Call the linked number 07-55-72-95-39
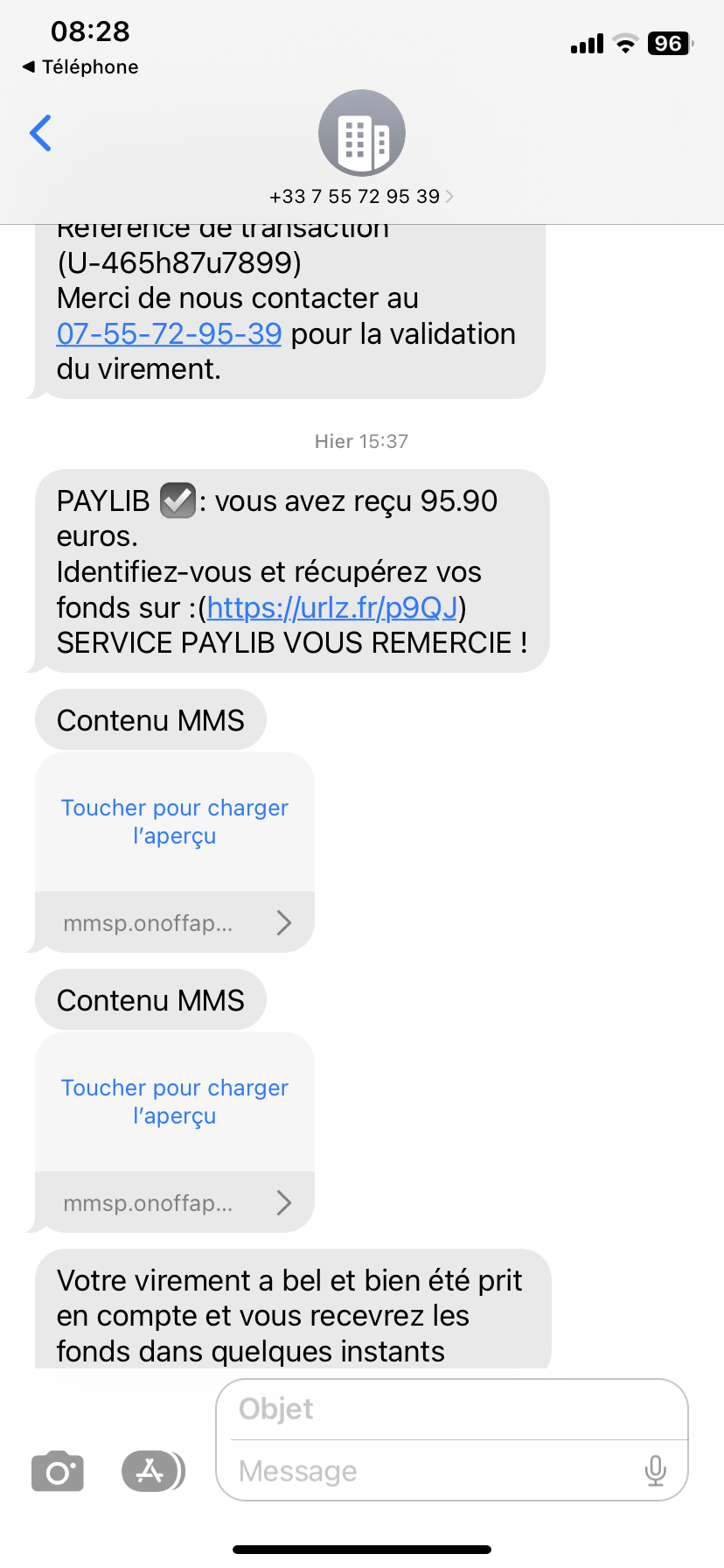 (x=169, y=333)
